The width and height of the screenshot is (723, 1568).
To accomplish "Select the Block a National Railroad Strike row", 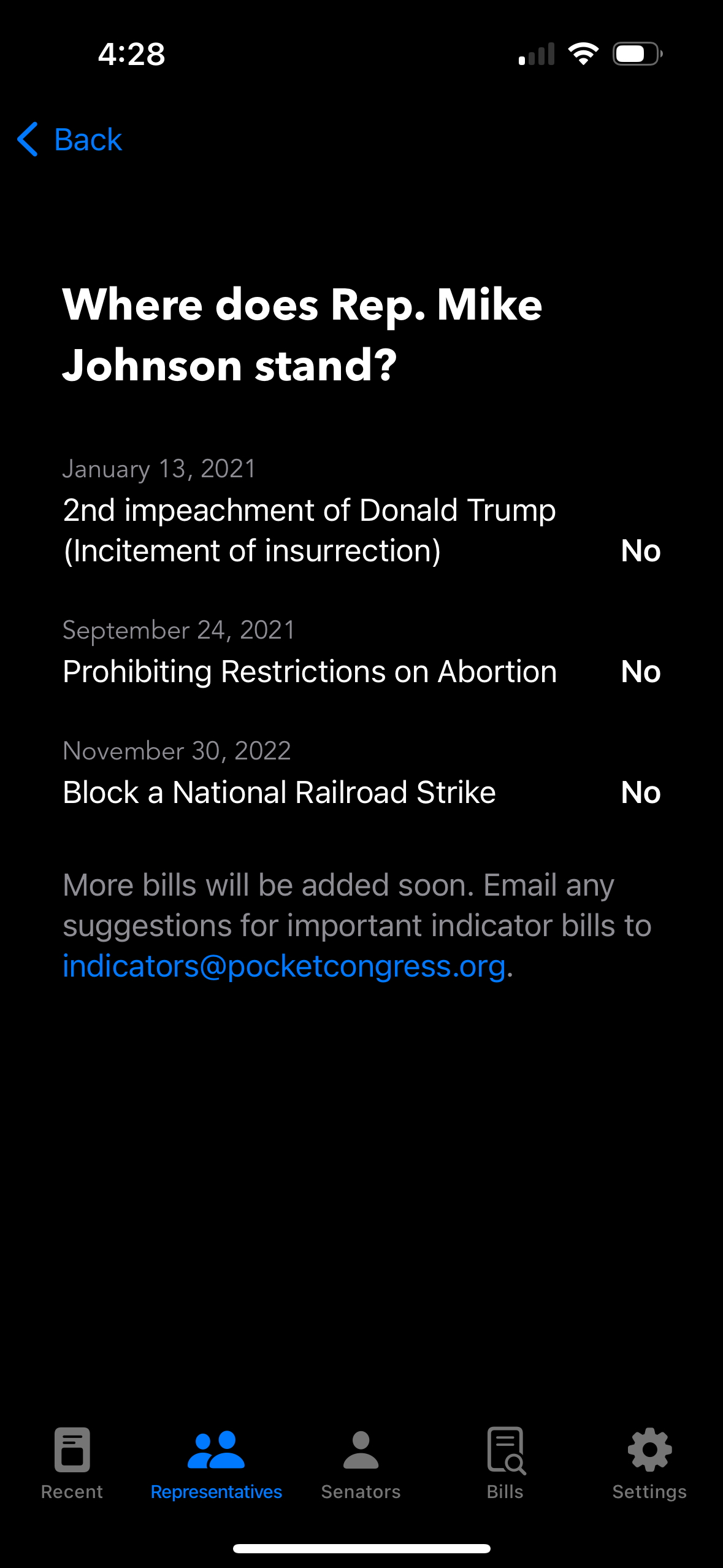I will coord(362,774).
